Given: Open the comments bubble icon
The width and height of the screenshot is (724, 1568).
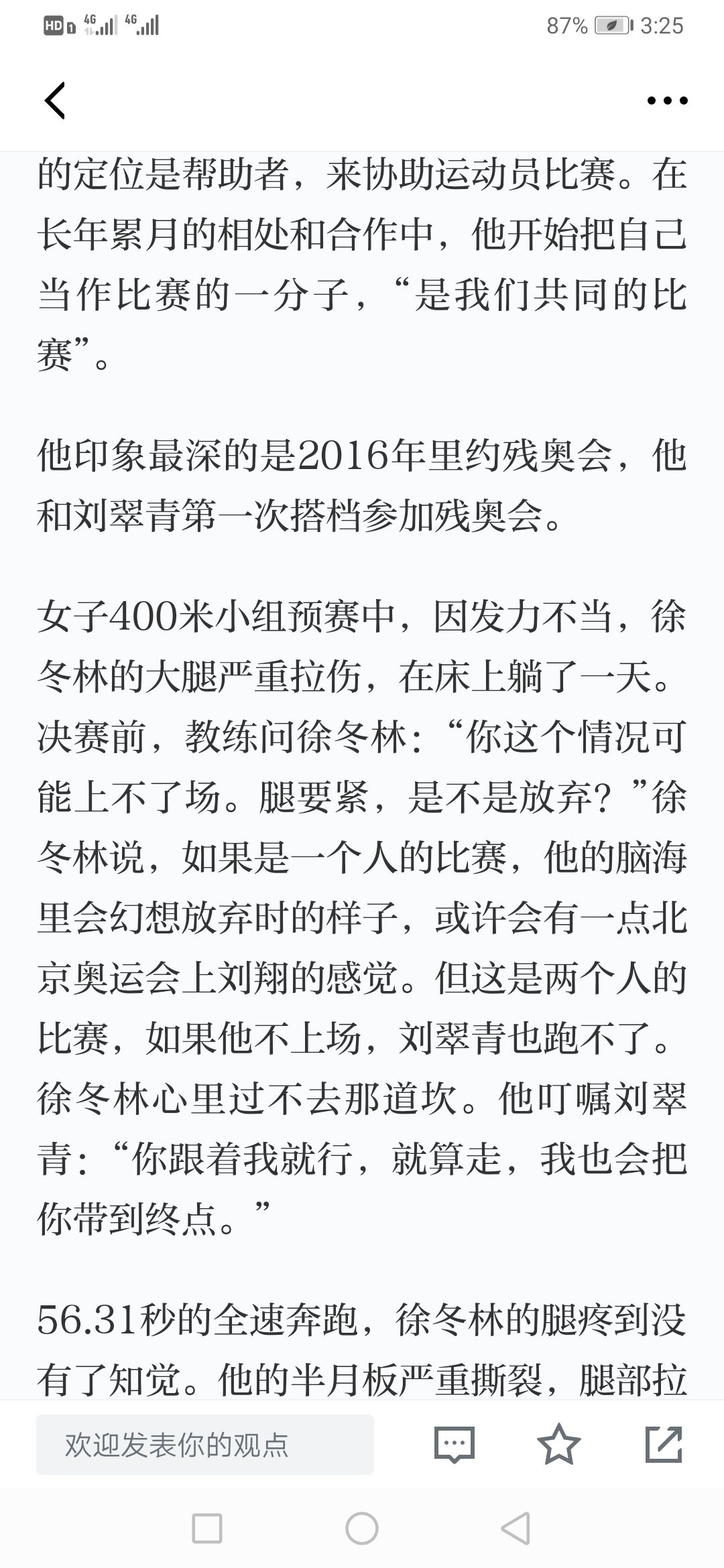Looking at the screenshot, I should coord(455,1445).
